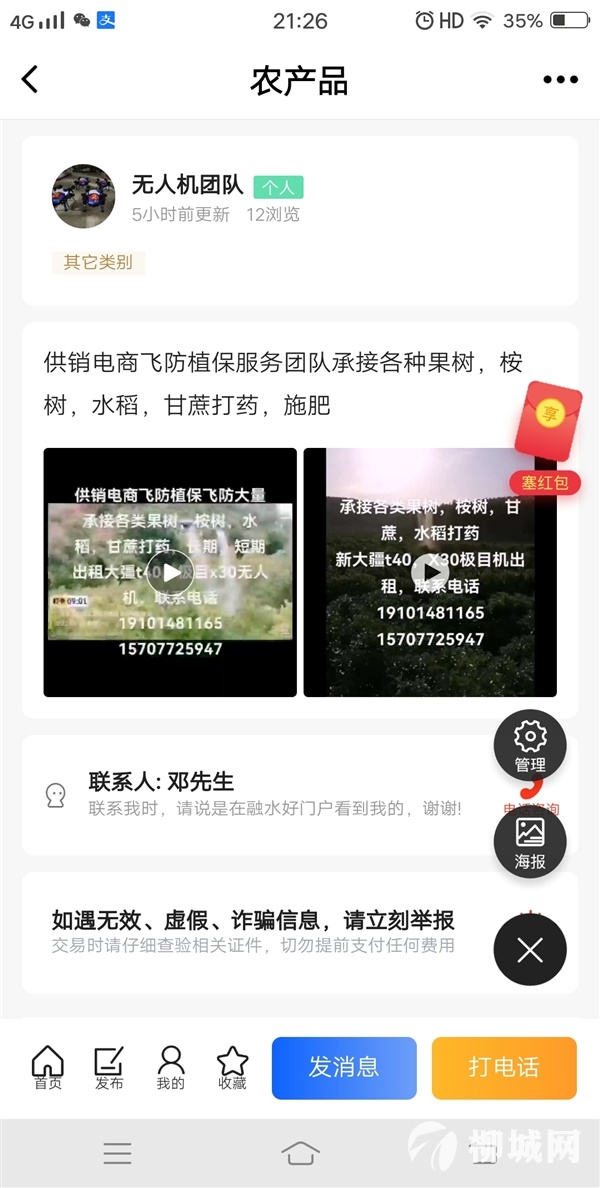Open the 管理 floating button
Viewport: 600px width, 1188px height.
[x=530, y=746]
